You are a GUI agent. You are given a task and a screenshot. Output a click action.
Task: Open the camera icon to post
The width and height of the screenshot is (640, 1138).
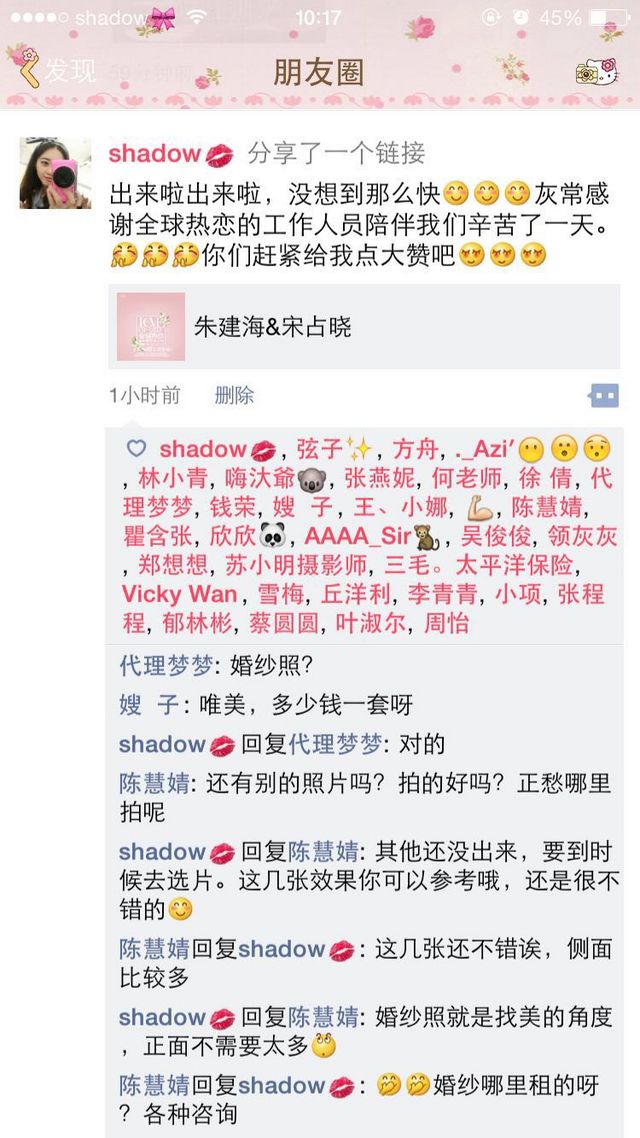pyautogui.click(x=596, y=72)
